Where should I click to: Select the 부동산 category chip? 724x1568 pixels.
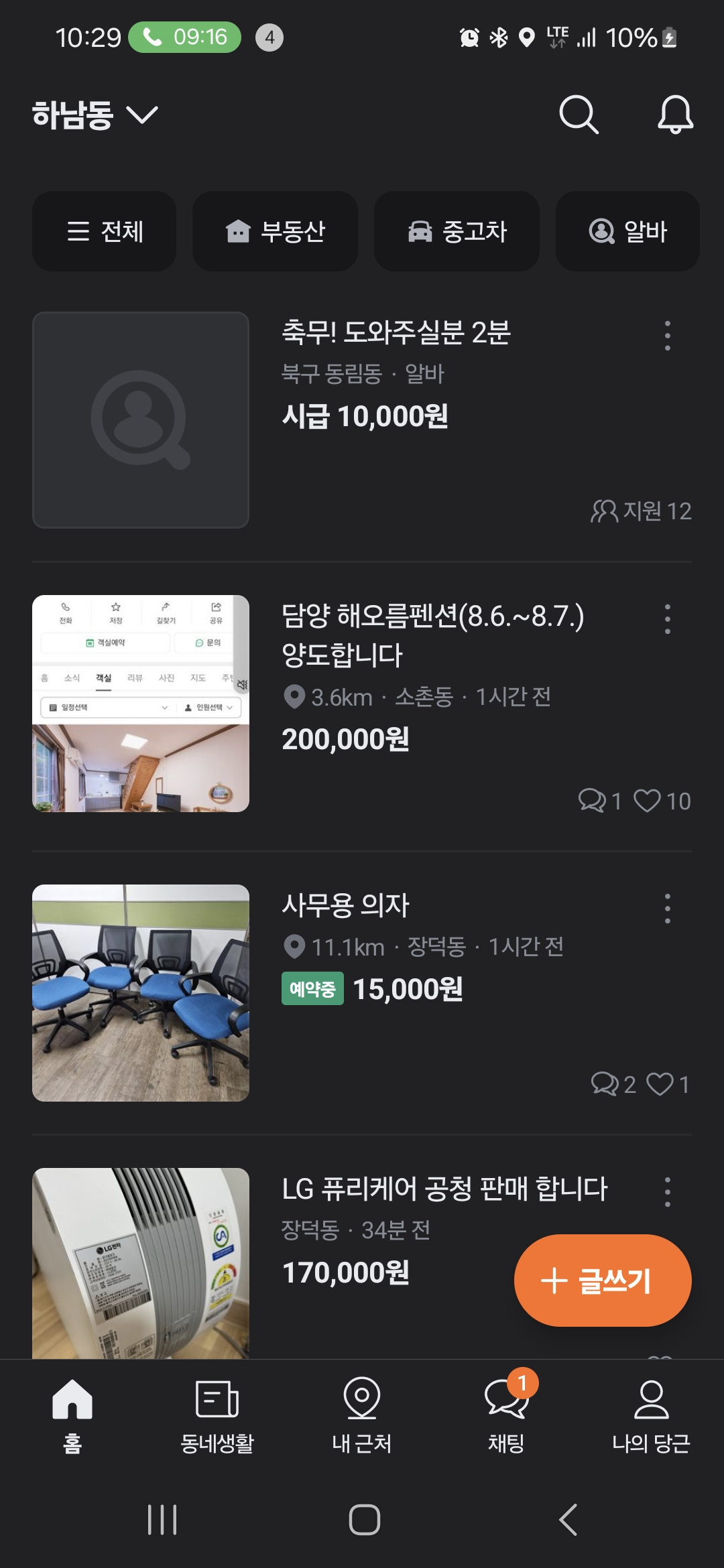(x=275, y=231)
